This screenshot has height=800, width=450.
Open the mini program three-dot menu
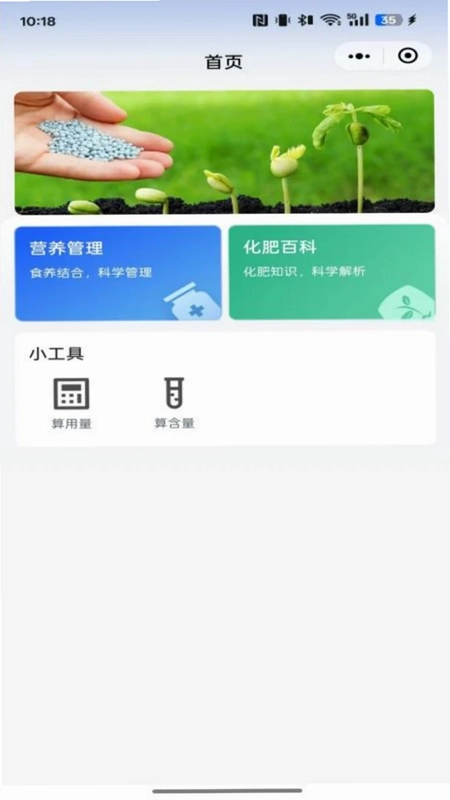coord(359,57)
